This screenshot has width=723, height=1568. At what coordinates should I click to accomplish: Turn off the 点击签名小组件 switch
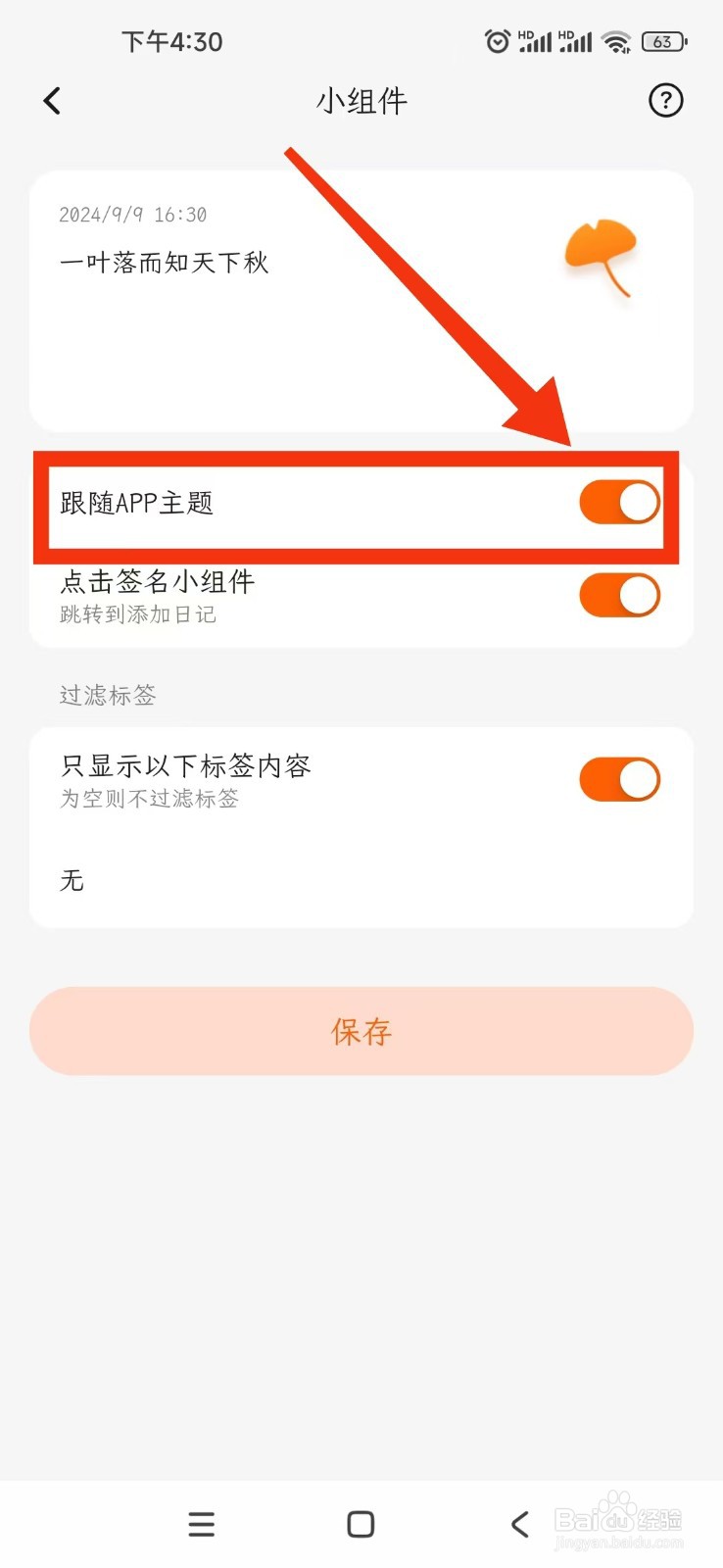pos(619,595)
